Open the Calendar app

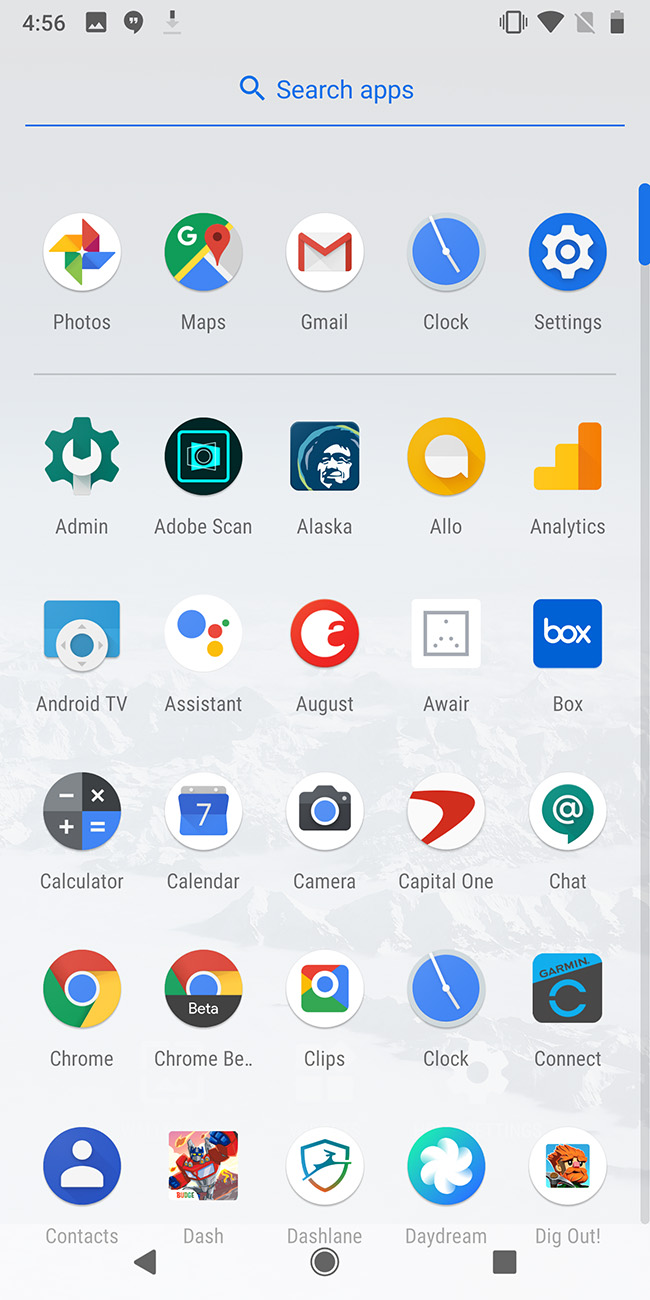coord(203,811)
